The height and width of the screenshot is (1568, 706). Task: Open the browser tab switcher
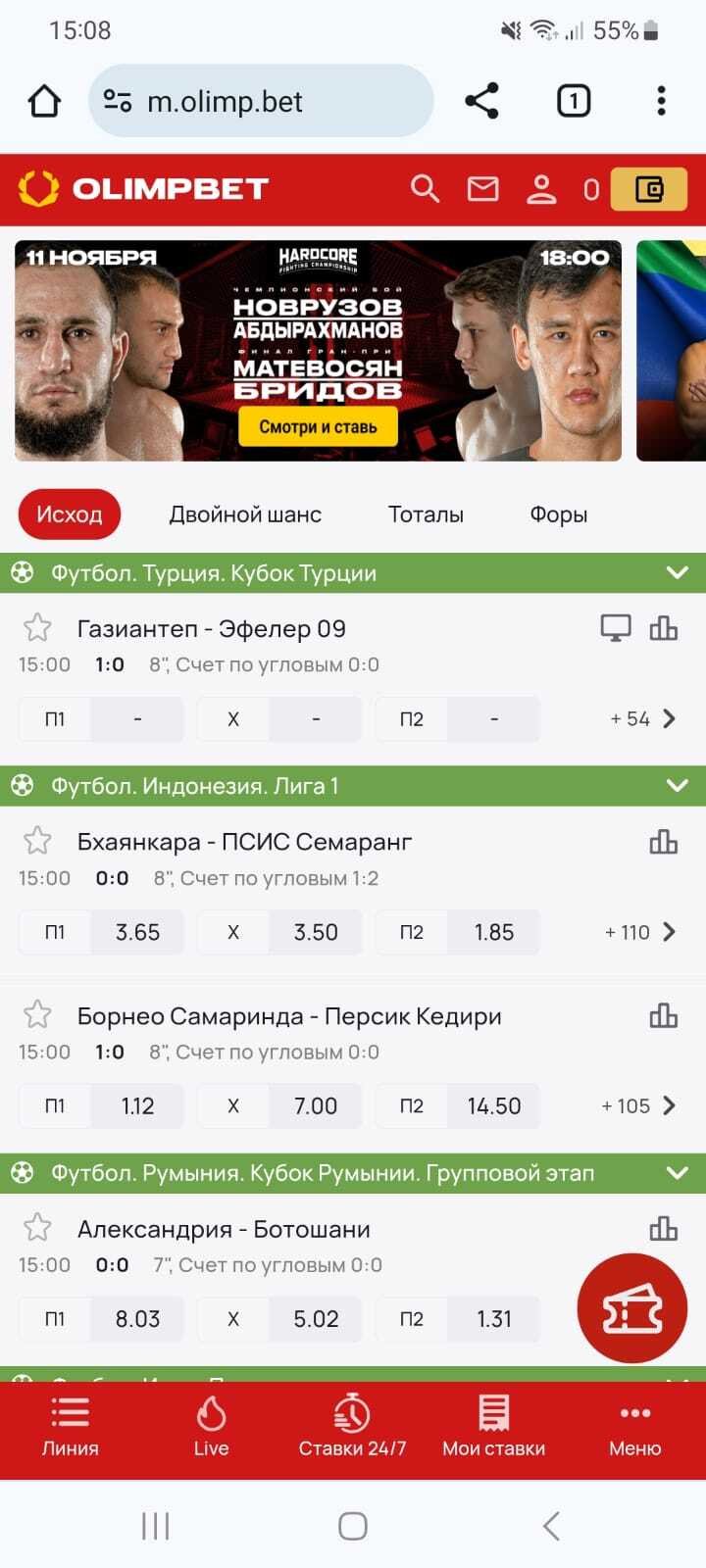coord(574,101)
